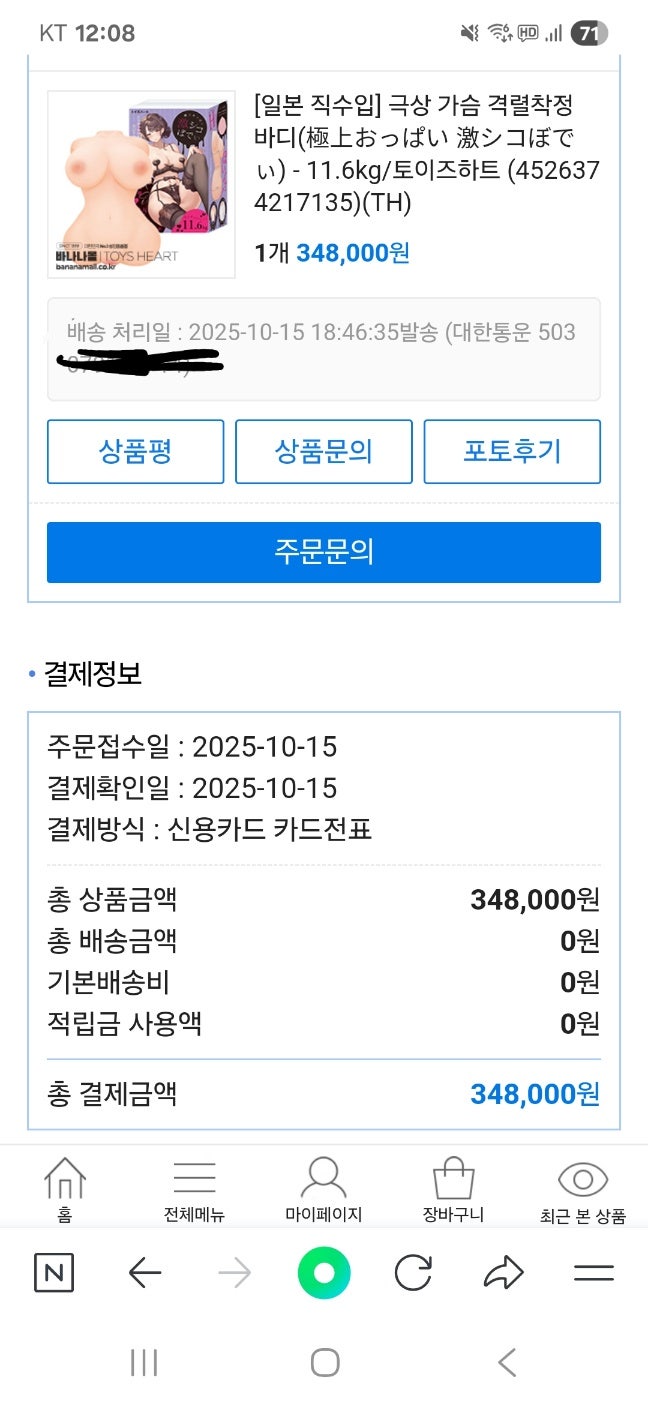Tap the blue 주문문의 button
Viewport: 648px width, 1404px height.
pos(323,552)
